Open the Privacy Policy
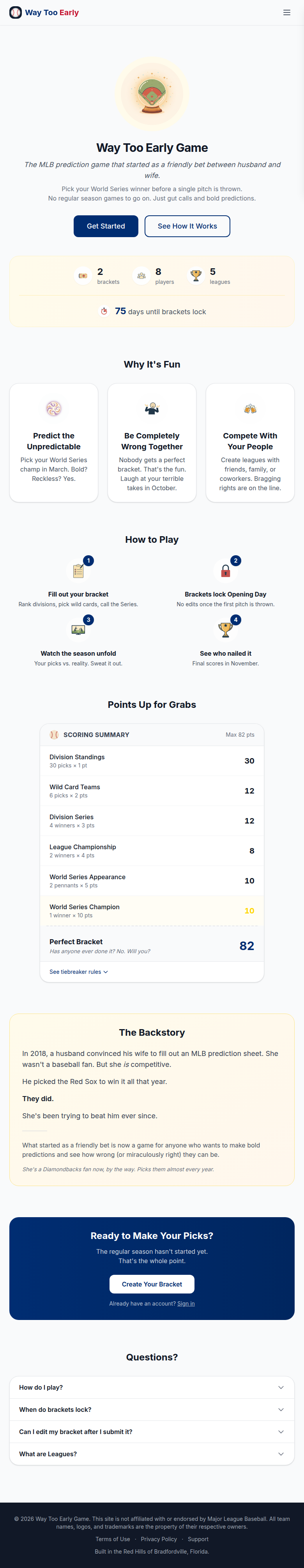The width and height of the screenshot is (304, 1568). [x=159, y=1539]
